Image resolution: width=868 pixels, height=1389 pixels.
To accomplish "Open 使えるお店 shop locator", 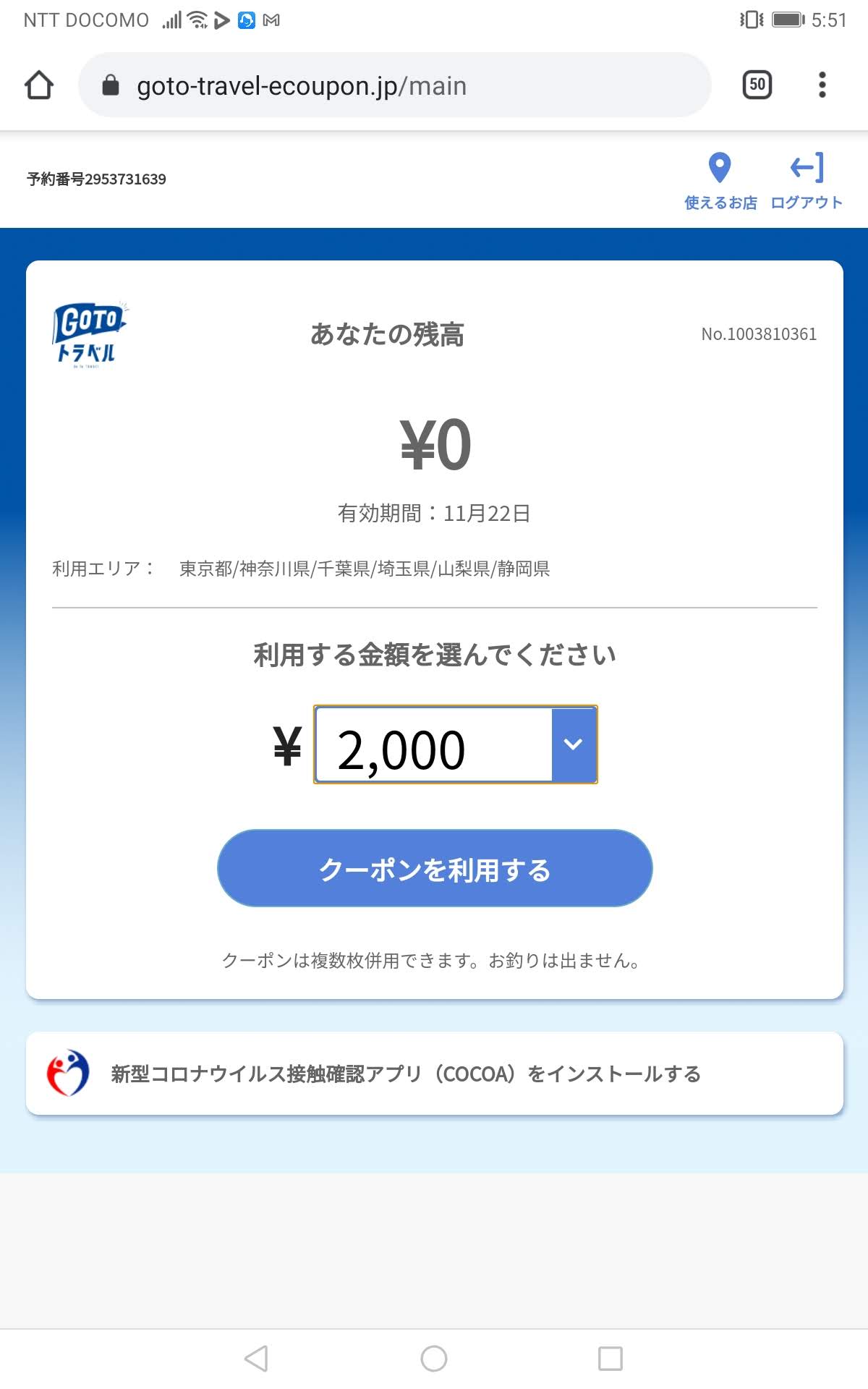I will 720,181.
